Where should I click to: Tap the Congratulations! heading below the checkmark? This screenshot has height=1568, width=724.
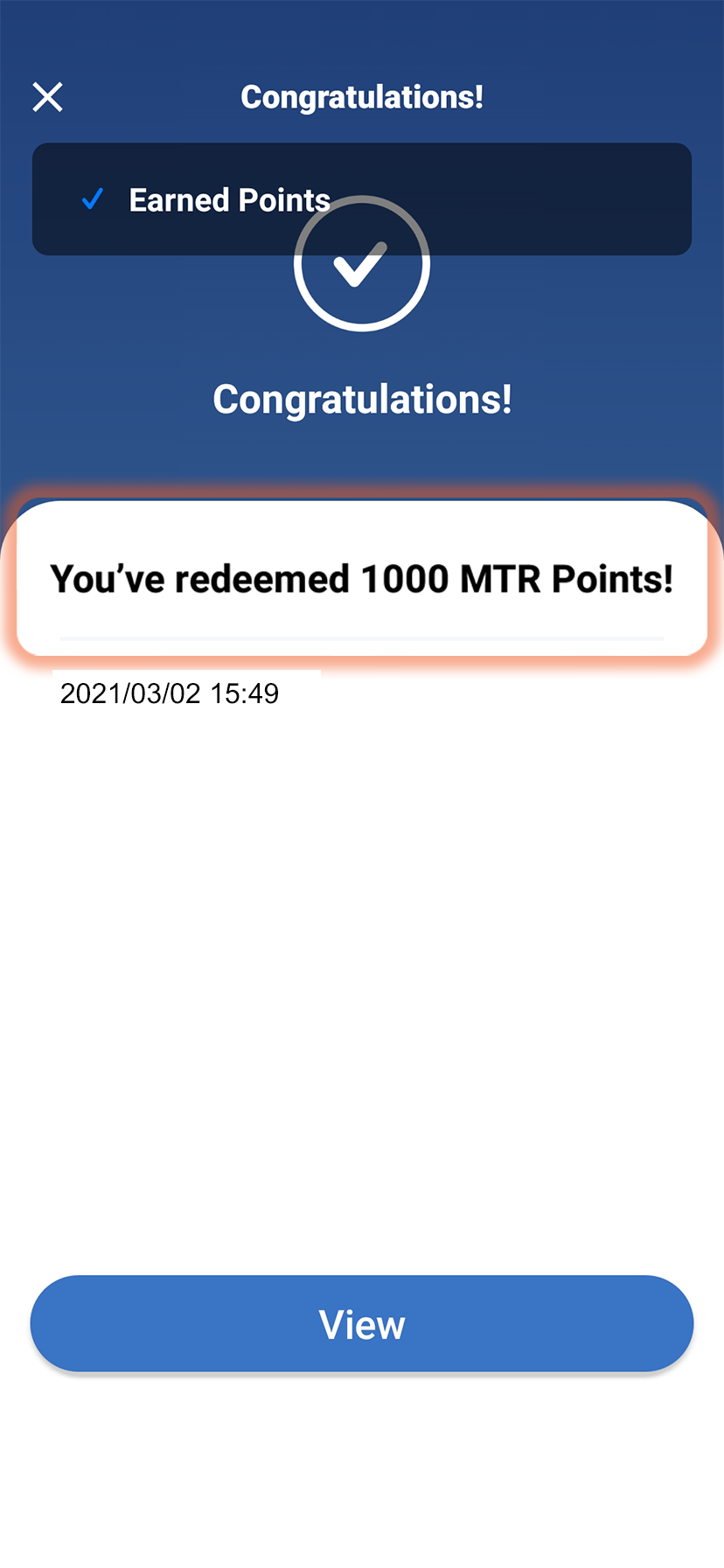(x=361, y=399)
